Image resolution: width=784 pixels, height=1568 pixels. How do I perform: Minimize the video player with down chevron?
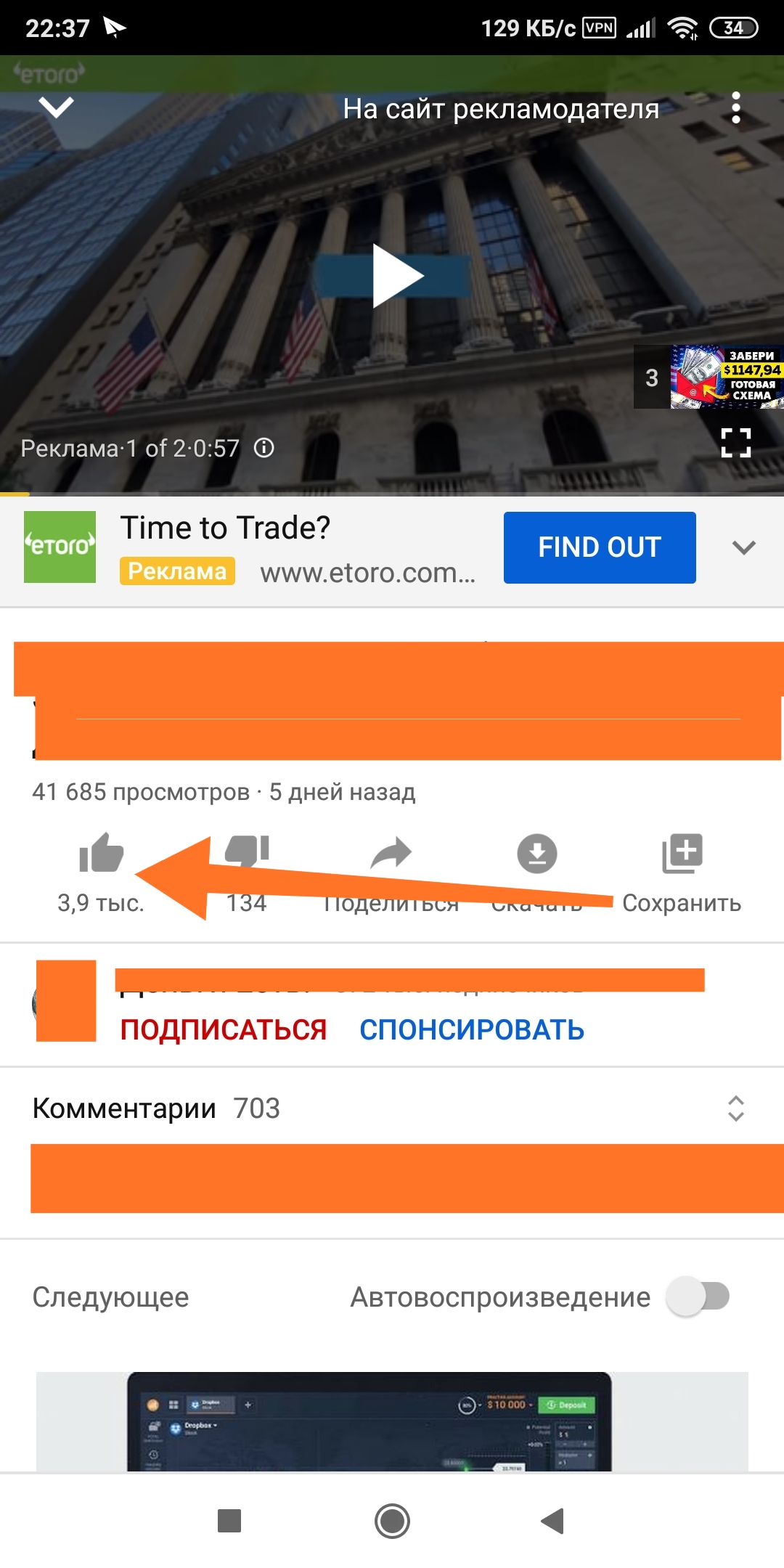point(56,108)
